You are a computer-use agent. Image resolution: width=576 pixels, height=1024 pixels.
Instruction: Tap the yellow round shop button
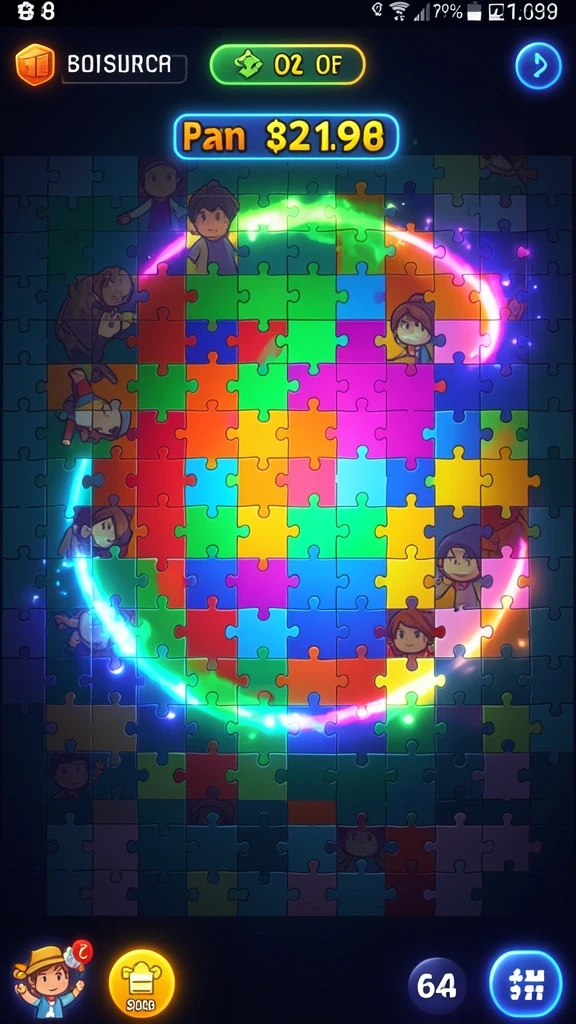tap(142, 983)
